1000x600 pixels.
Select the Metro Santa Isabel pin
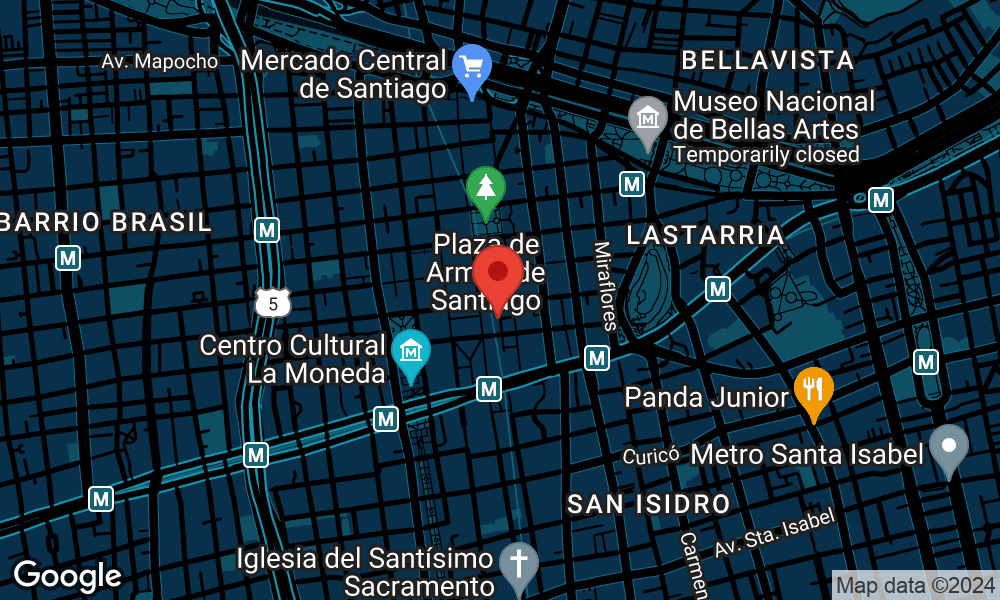tap(948, 446)
